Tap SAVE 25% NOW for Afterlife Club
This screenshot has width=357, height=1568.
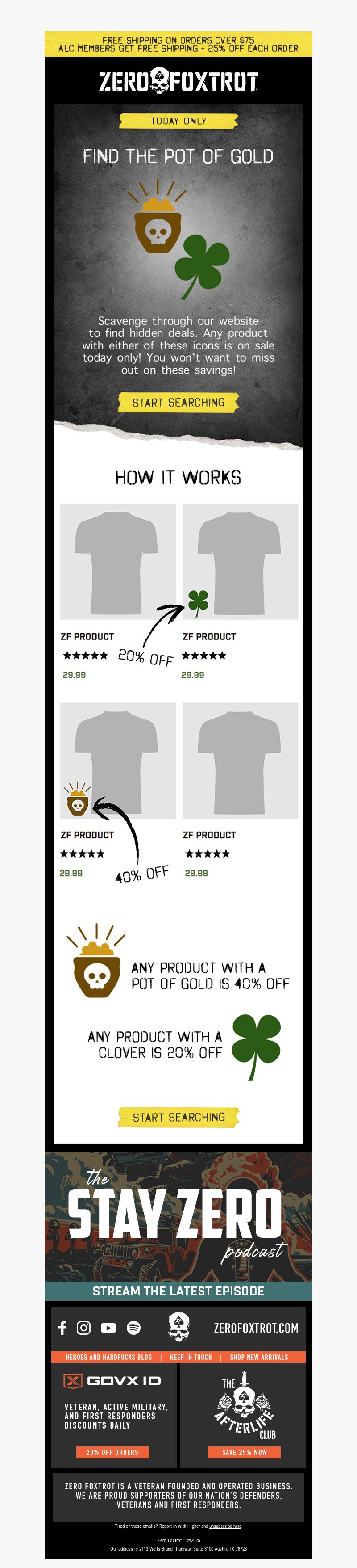pyautogui.click(x=244, y=1452)
